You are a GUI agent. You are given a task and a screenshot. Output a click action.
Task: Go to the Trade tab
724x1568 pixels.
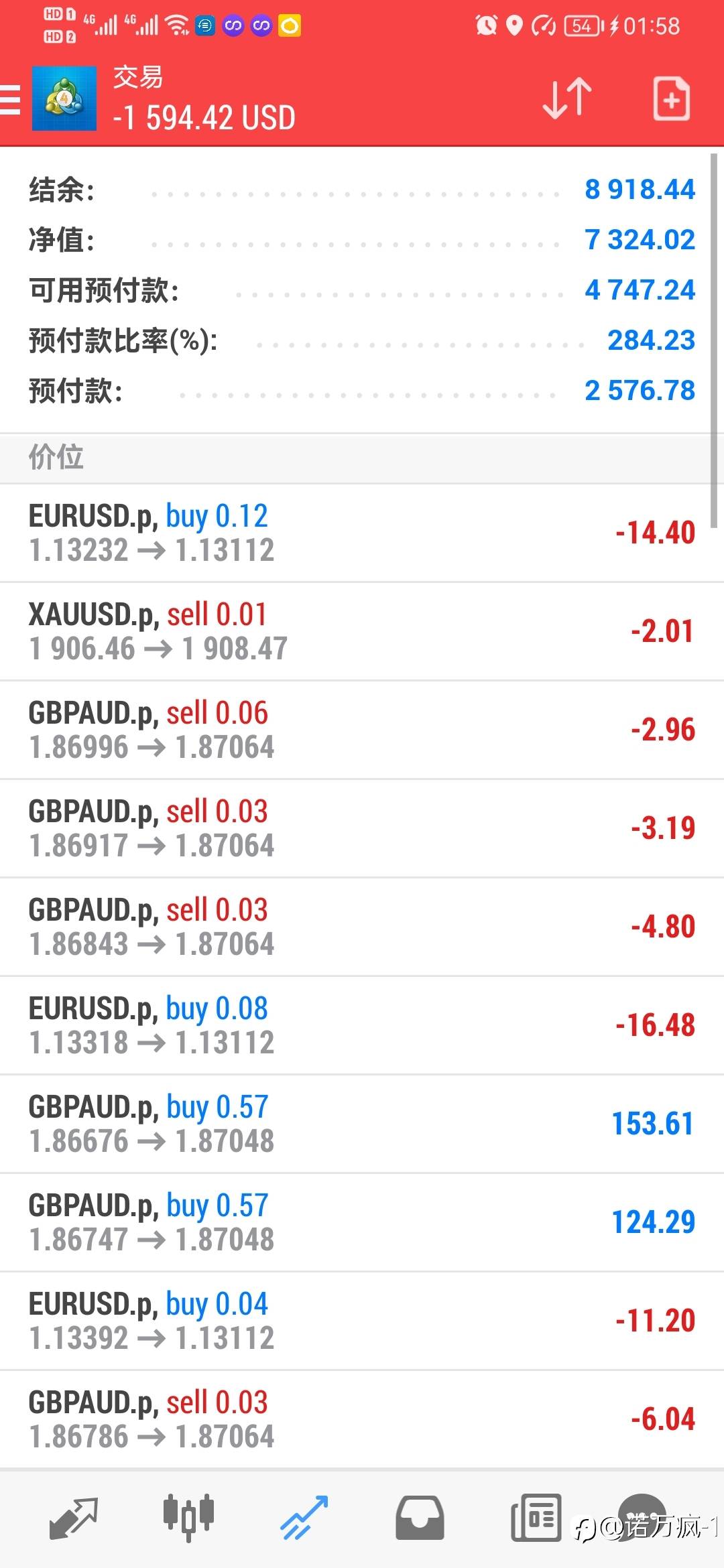pyautogui.click(x=304, y=1518)
